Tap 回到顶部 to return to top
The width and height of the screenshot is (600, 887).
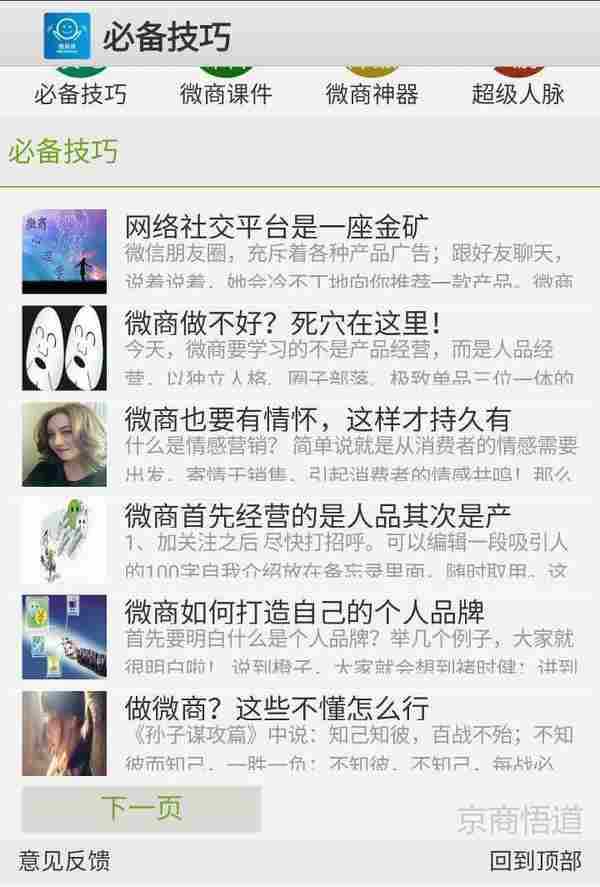[535, 860]
